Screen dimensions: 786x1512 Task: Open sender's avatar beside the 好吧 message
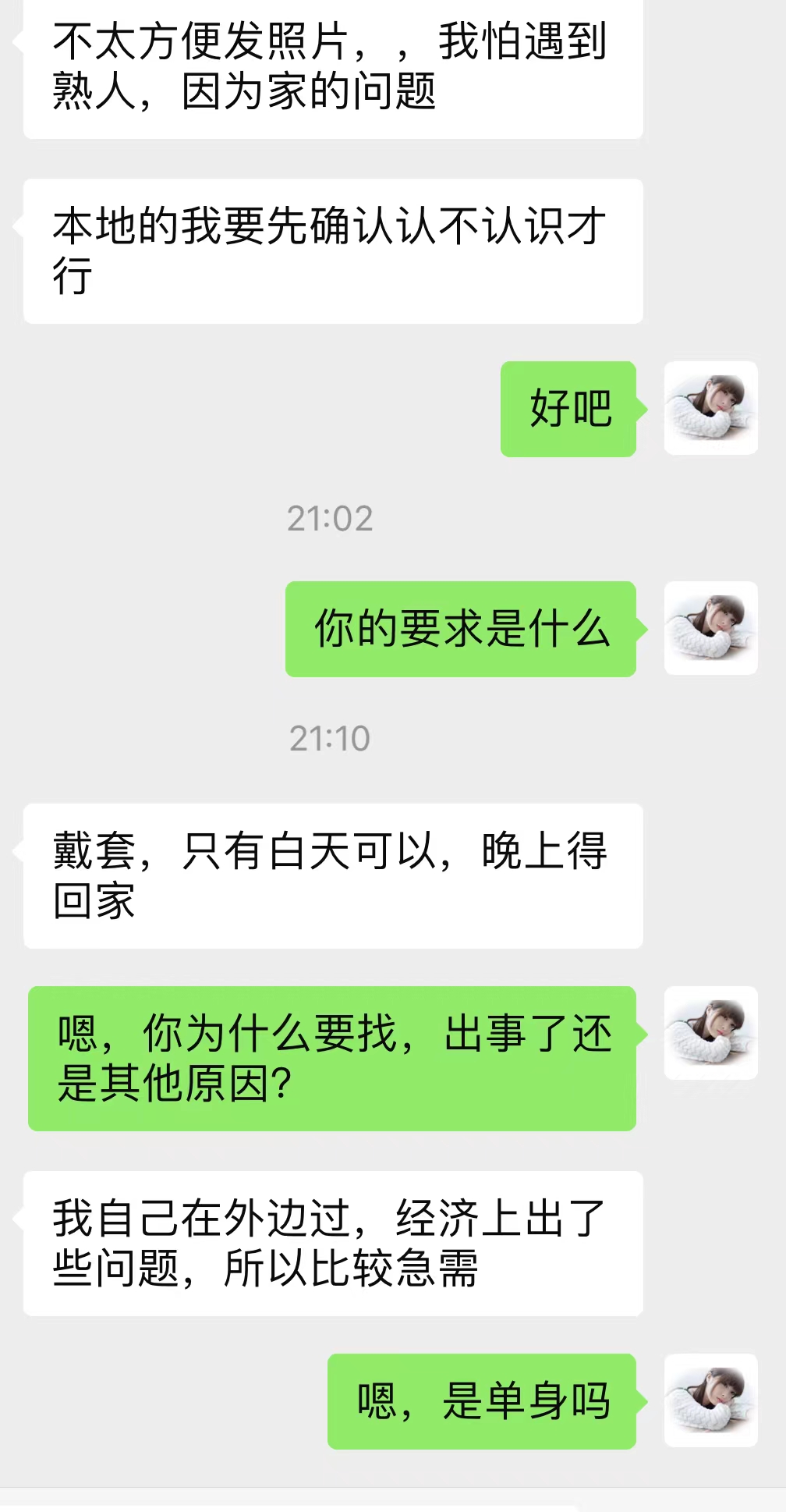[710, 408]
